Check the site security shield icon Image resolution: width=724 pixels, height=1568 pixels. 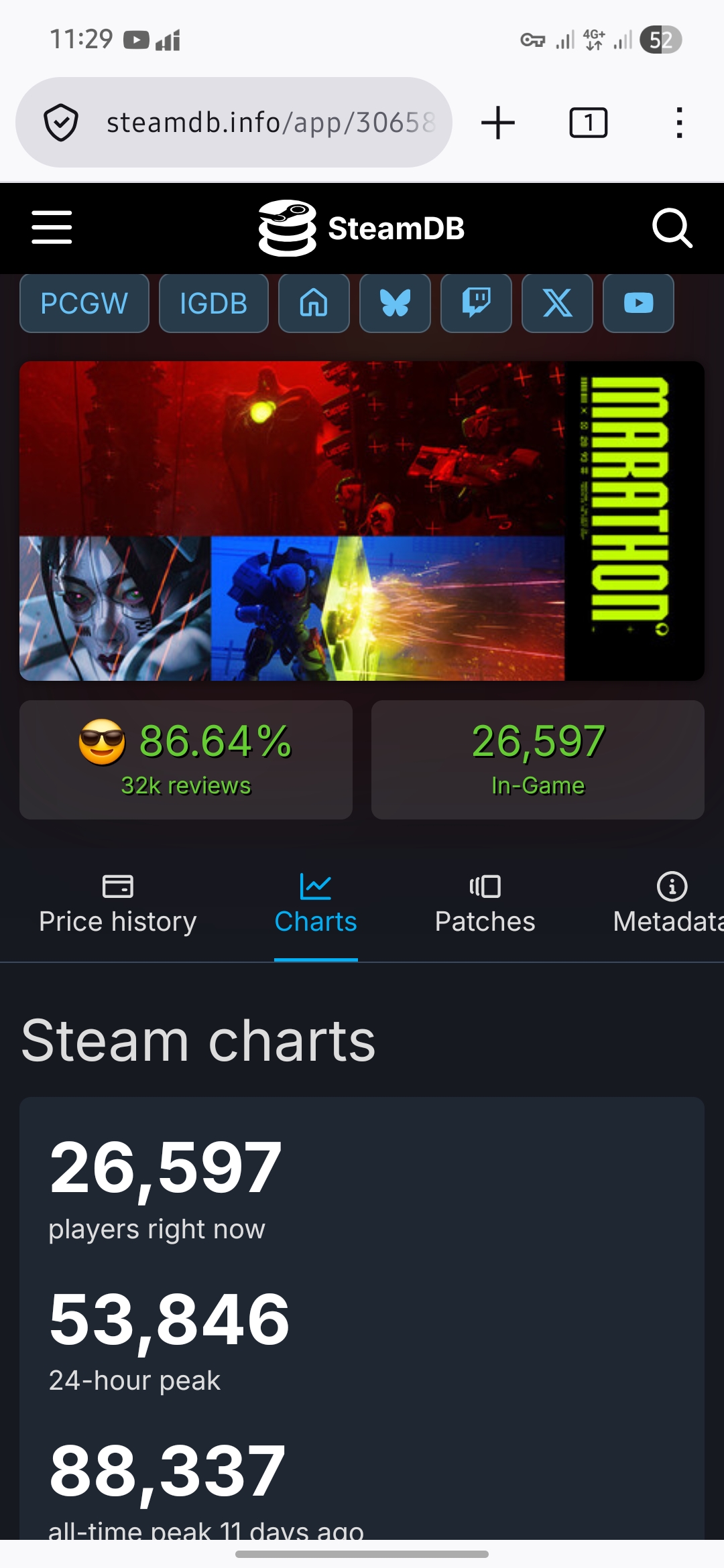(x=61, y=123)
